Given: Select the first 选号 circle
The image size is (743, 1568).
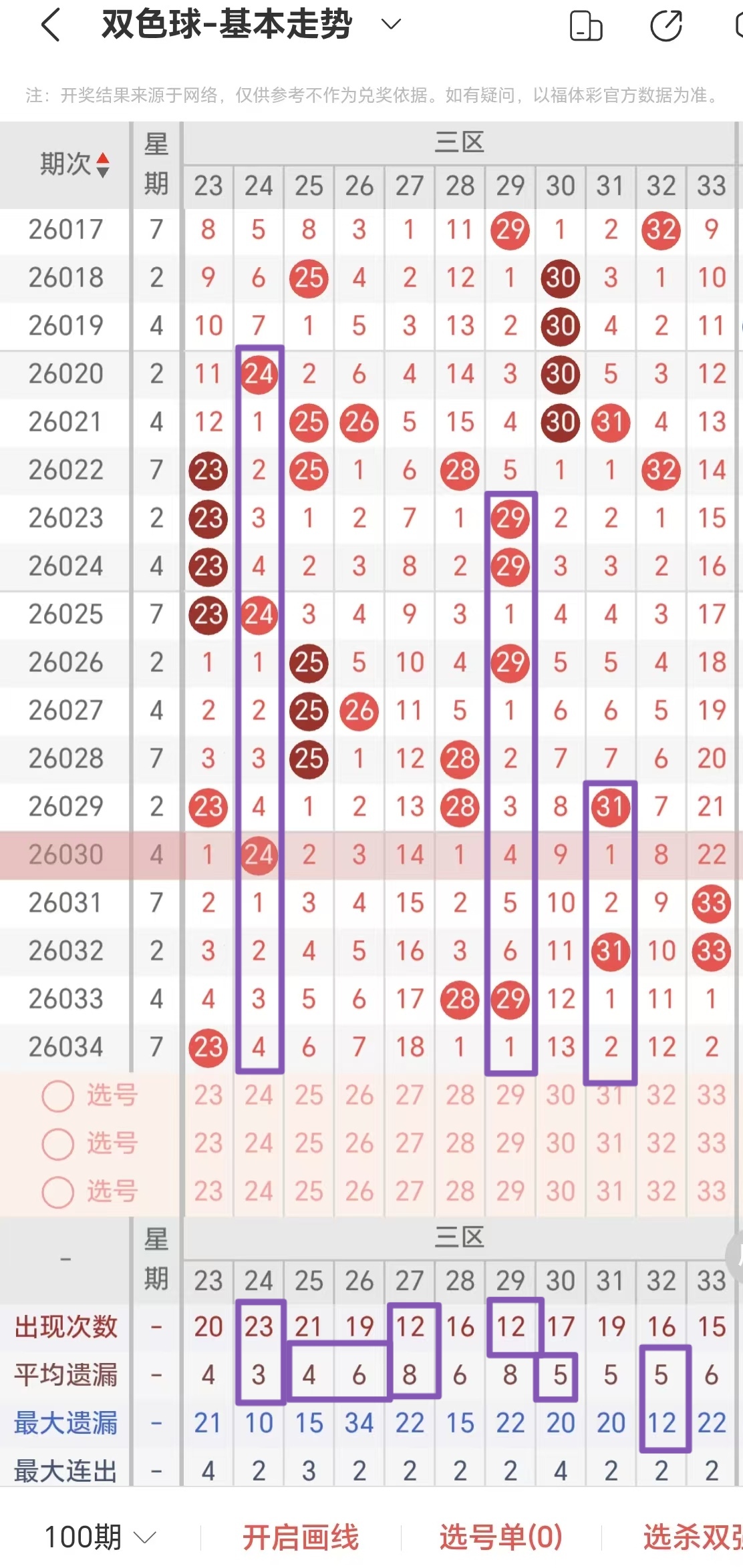Looking at the screenshot, I should [57, 1096].
